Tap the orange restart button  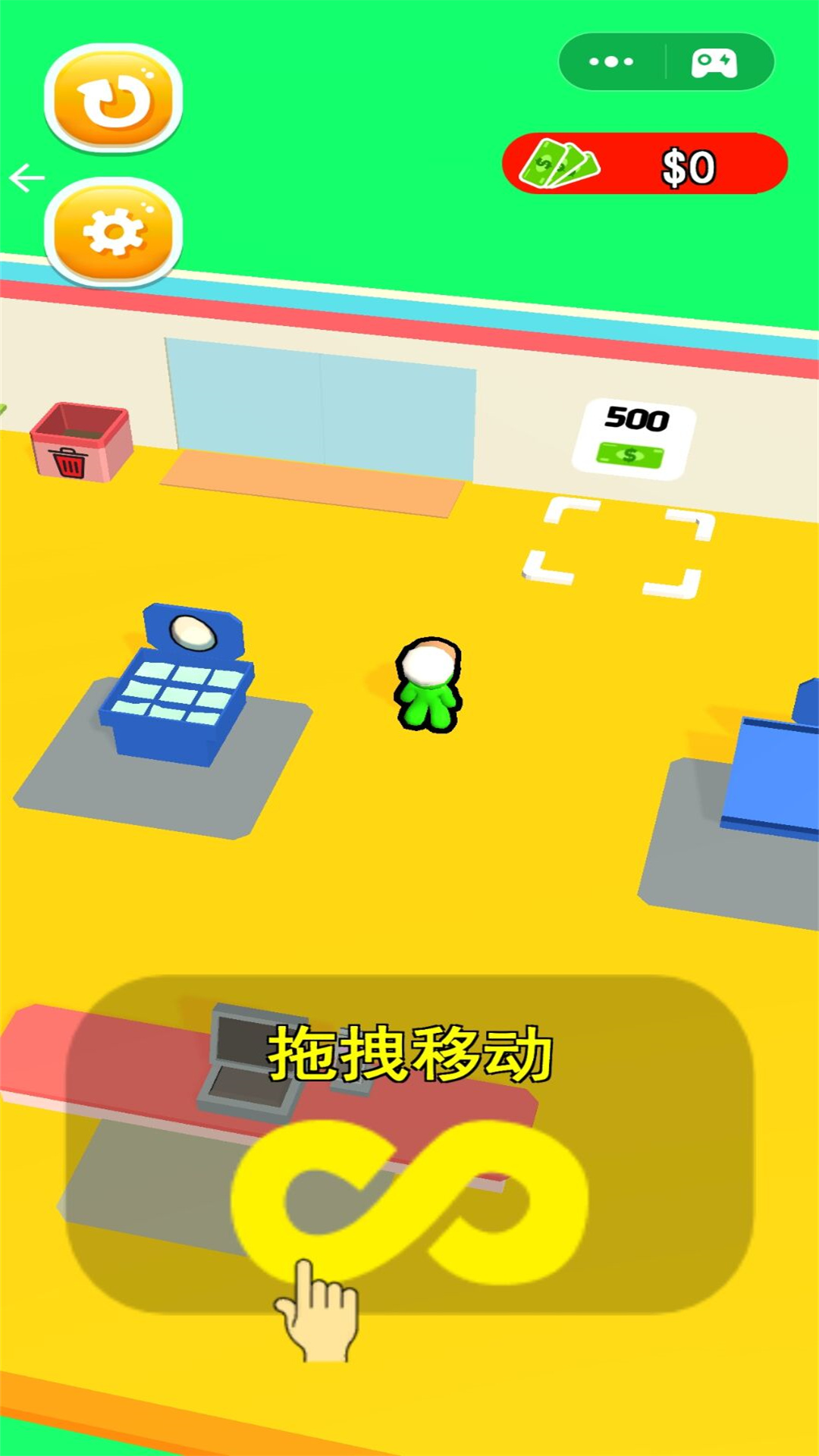coord(113,99)
